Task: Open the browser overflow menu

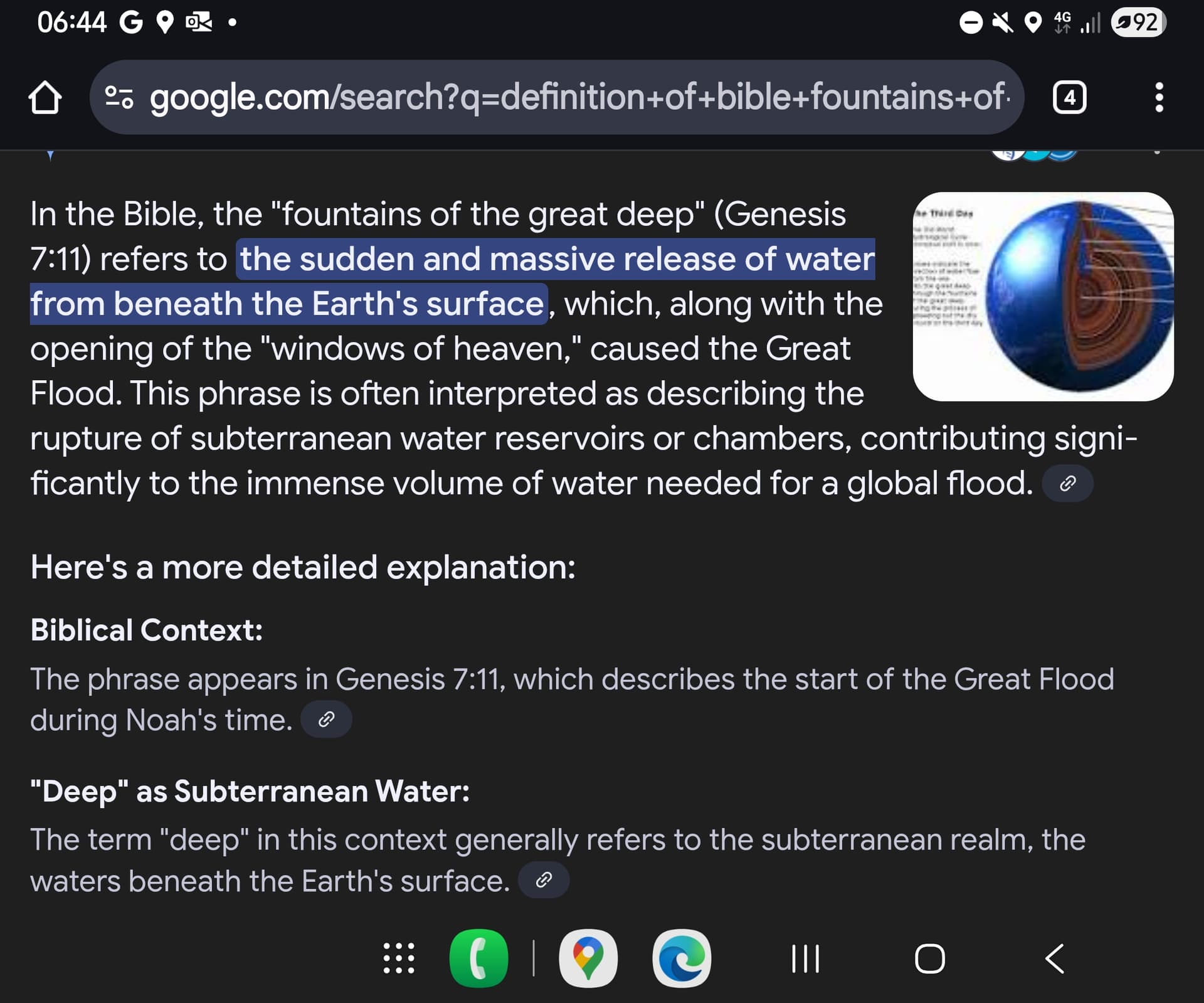Action: tap(1159, 98)
